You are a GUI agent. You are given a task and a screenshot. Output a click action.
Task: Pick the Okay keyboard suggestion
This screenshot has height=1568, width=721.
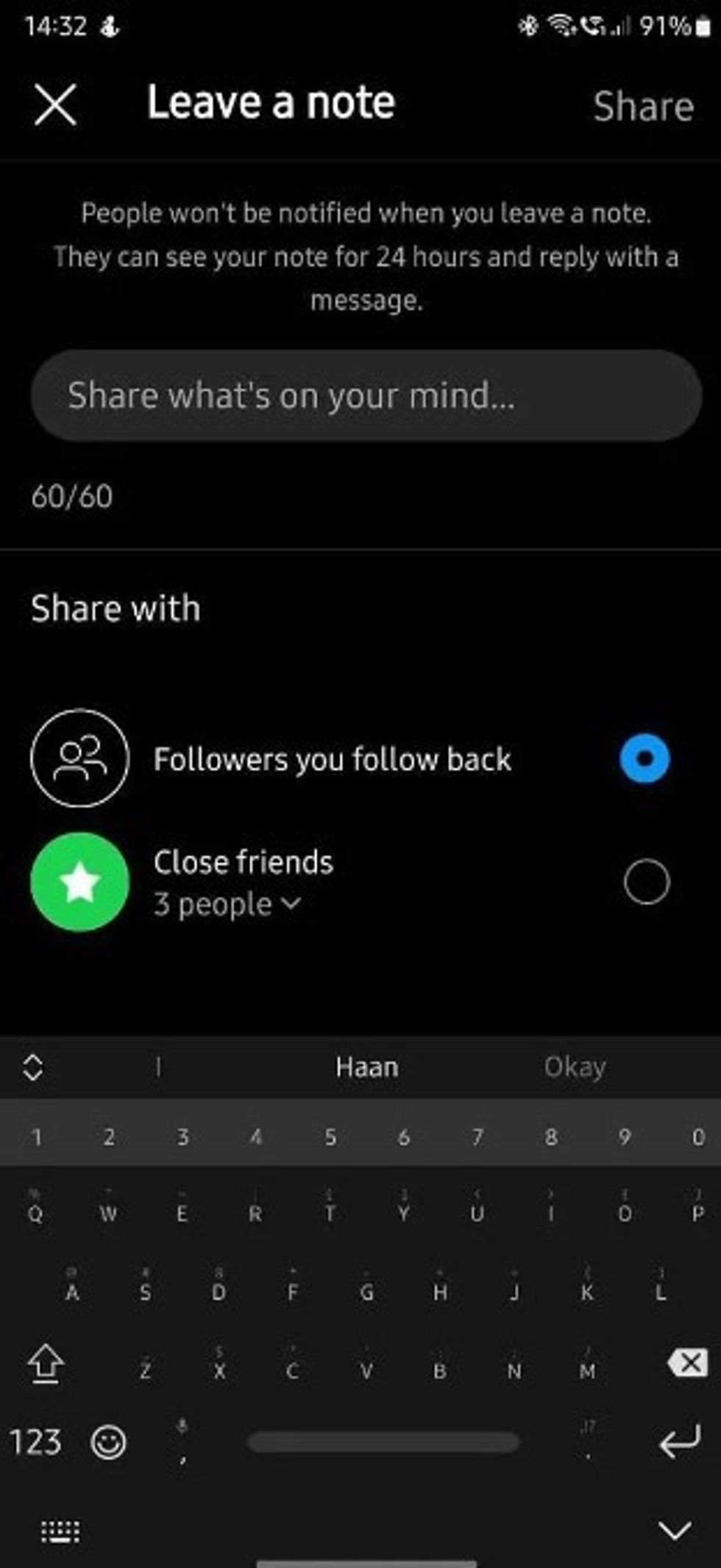click(x=575, y=1067)
